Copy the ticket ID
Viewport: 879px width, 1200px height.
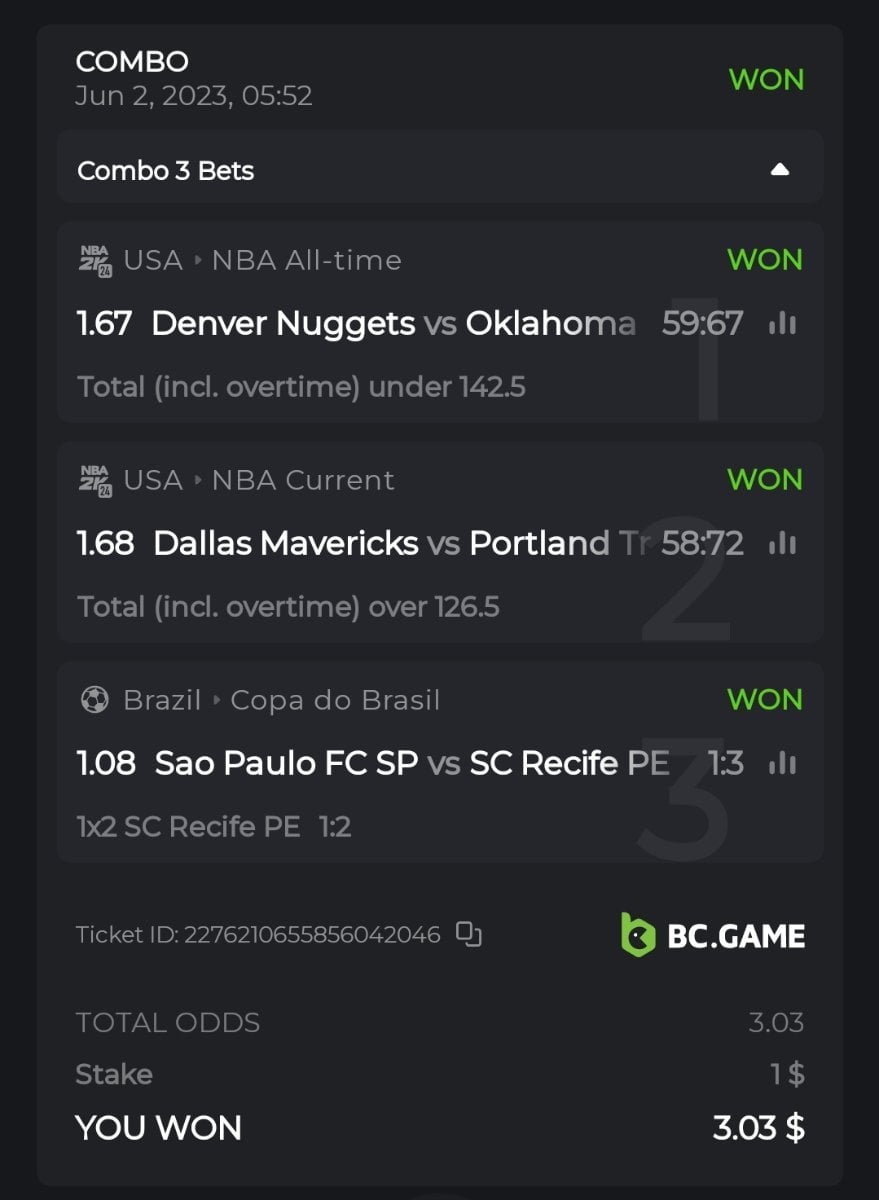click(x=469, y=934)
